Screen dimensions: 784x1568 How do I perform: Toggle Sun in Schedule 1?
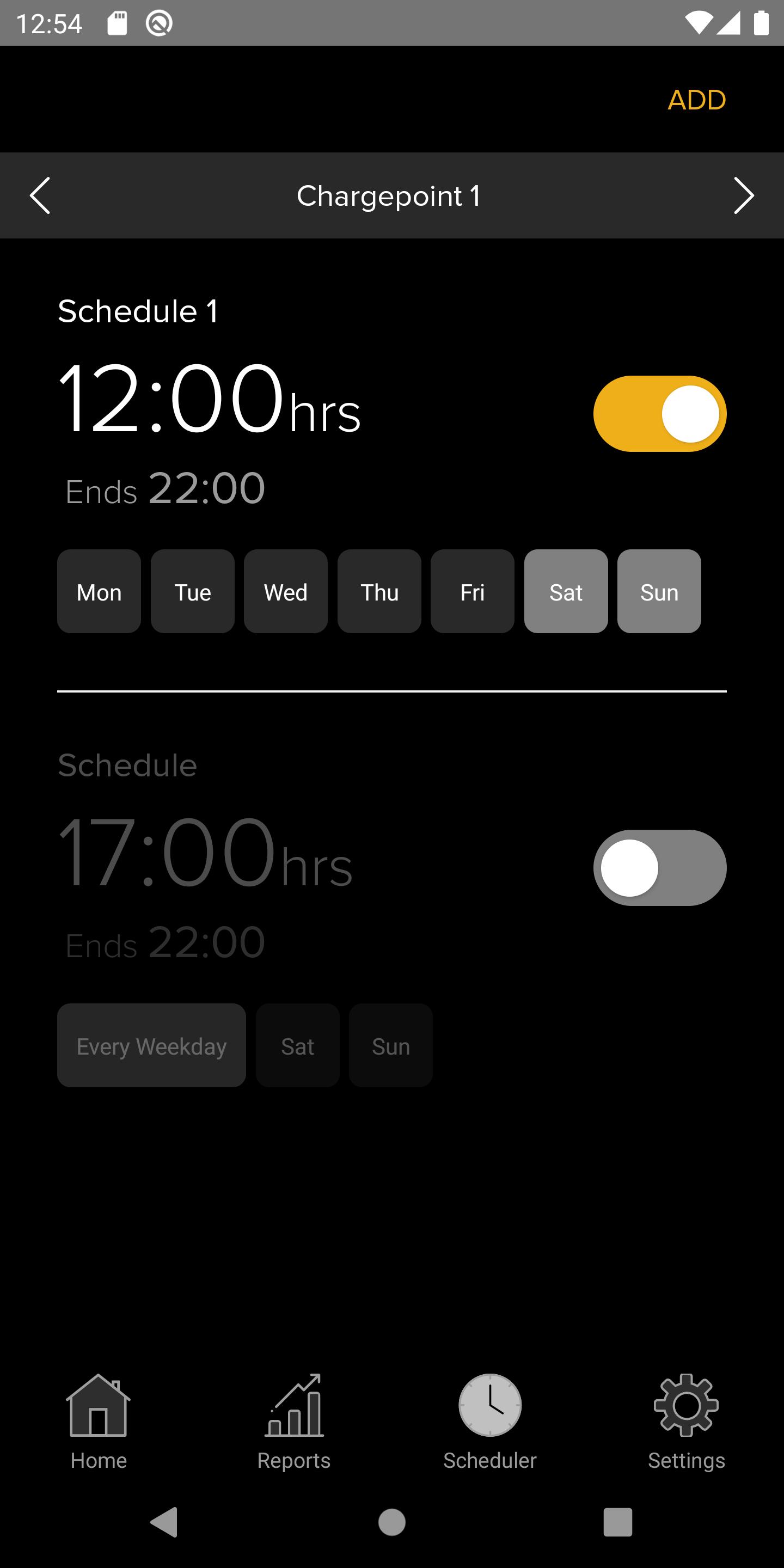(x=659, y=592)
